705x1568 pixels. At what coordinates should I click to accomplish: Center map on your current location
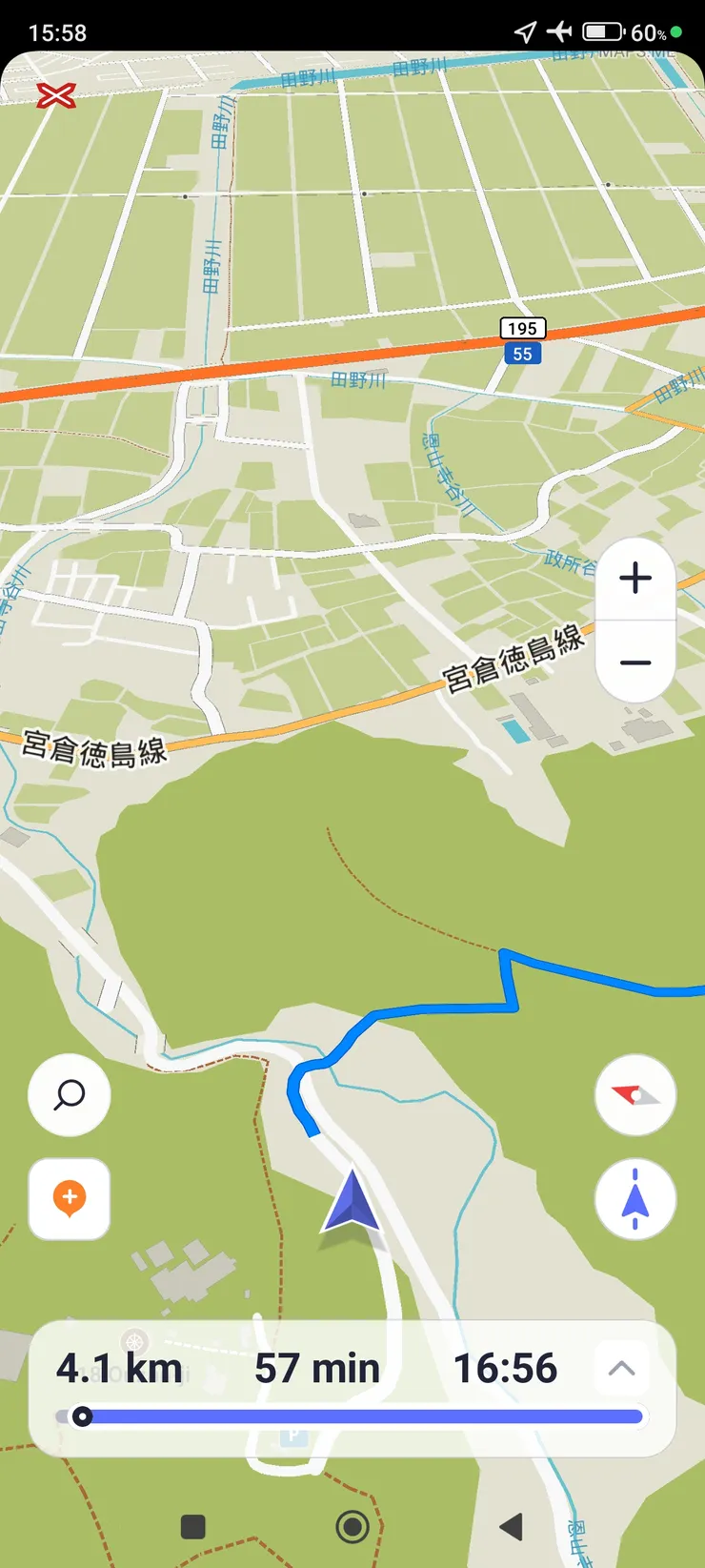[635, 1199]
